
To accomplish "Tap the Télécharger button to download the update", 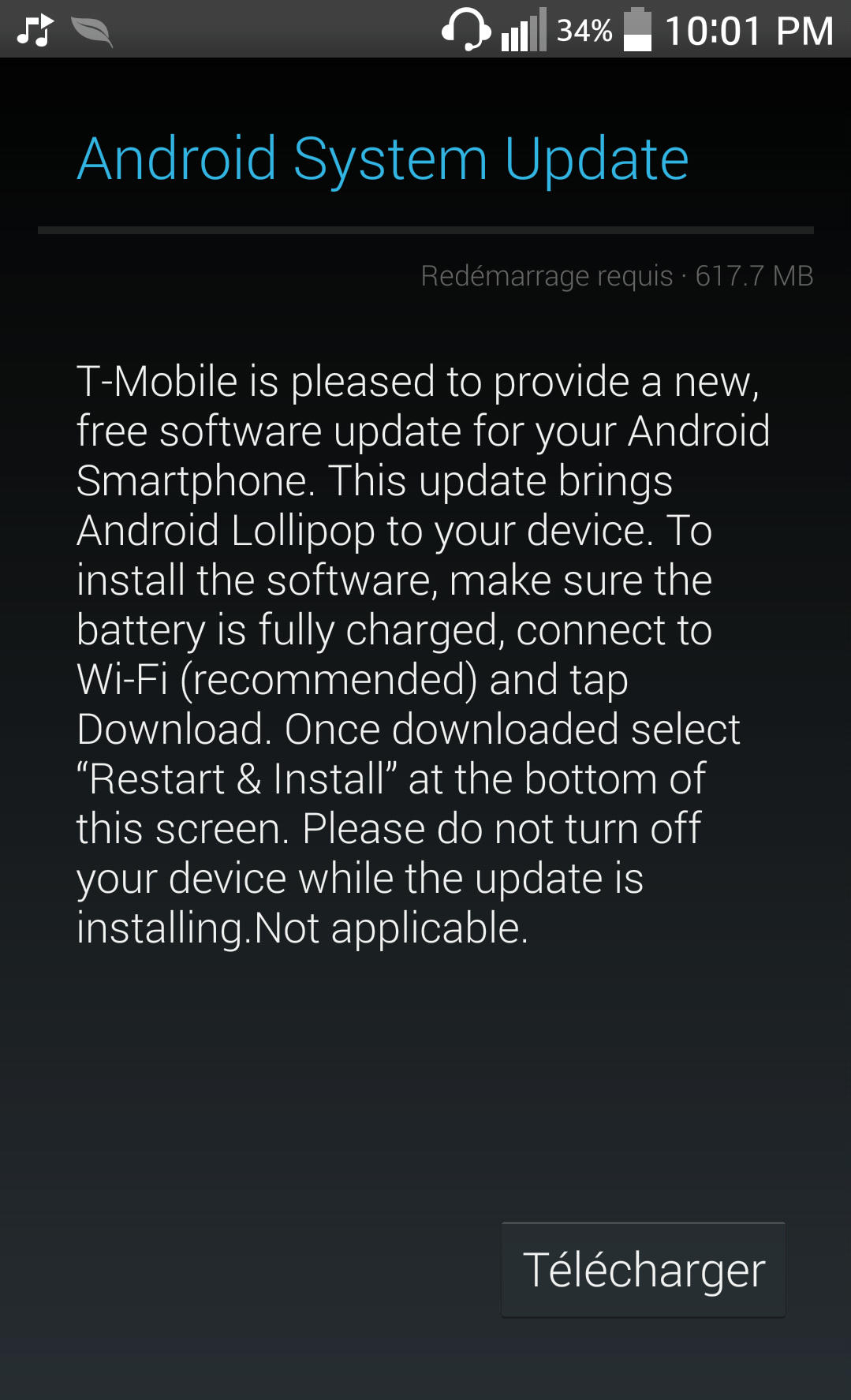I will 644,1269.
